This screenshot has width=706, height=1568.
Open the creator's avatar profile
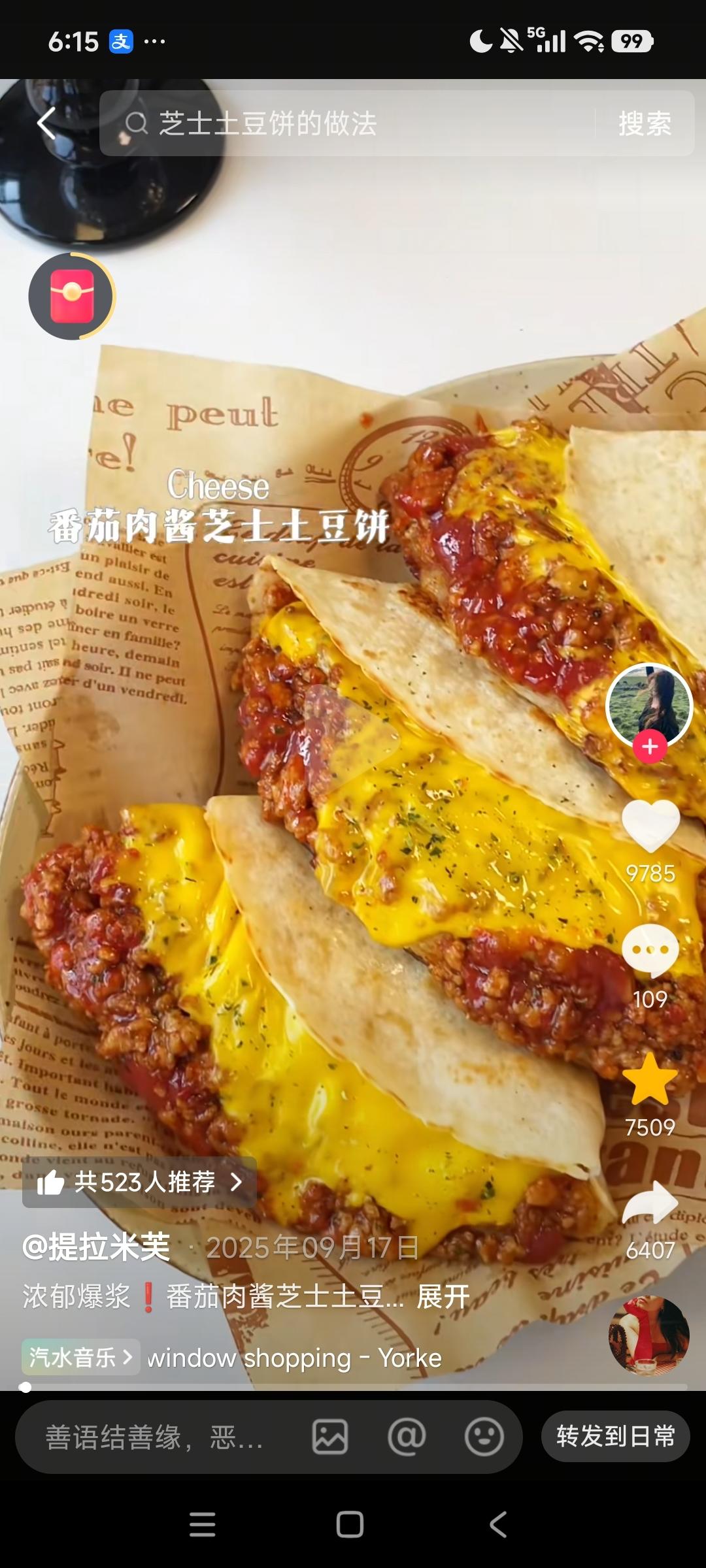tap(649, 704)
